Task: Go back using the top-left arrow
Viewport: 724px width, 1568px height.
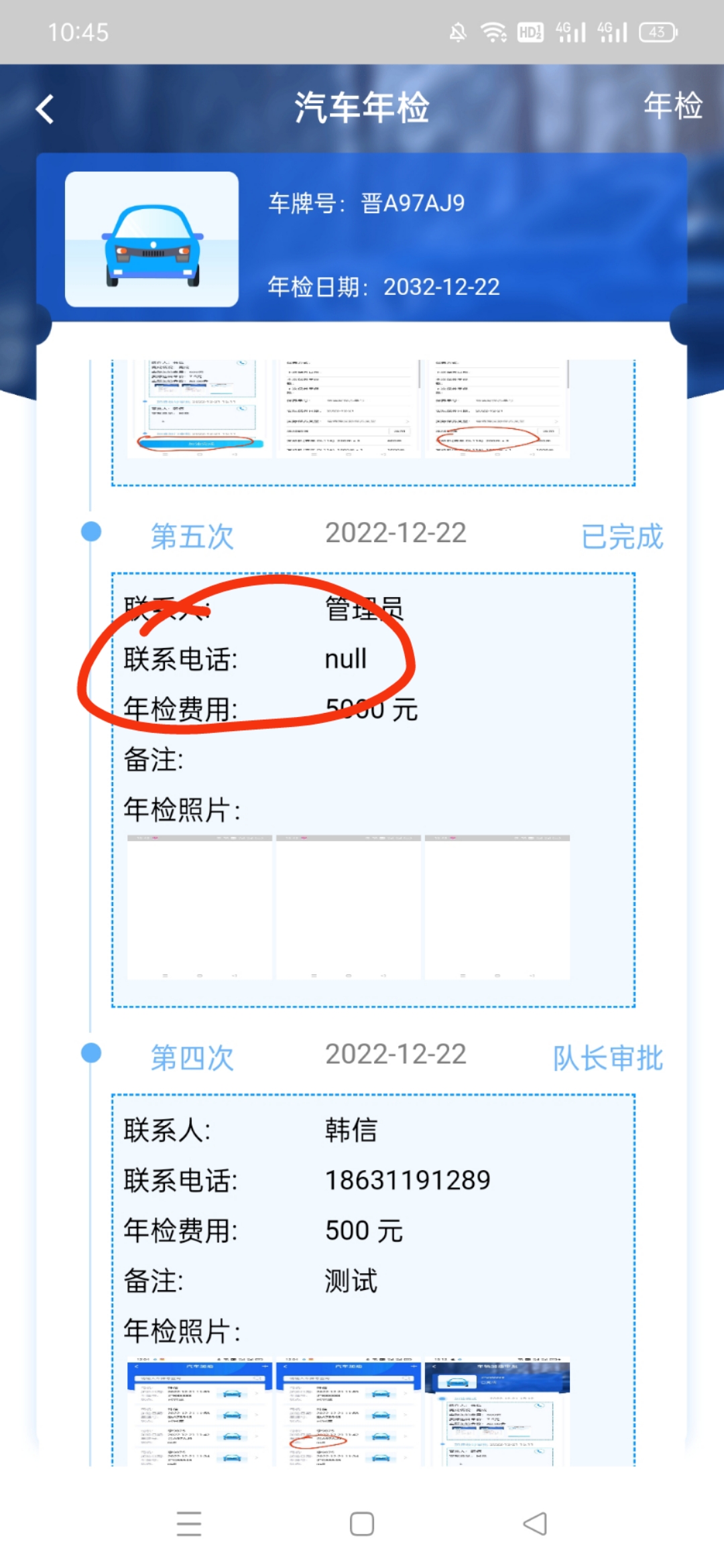Action: click(45, 109)
